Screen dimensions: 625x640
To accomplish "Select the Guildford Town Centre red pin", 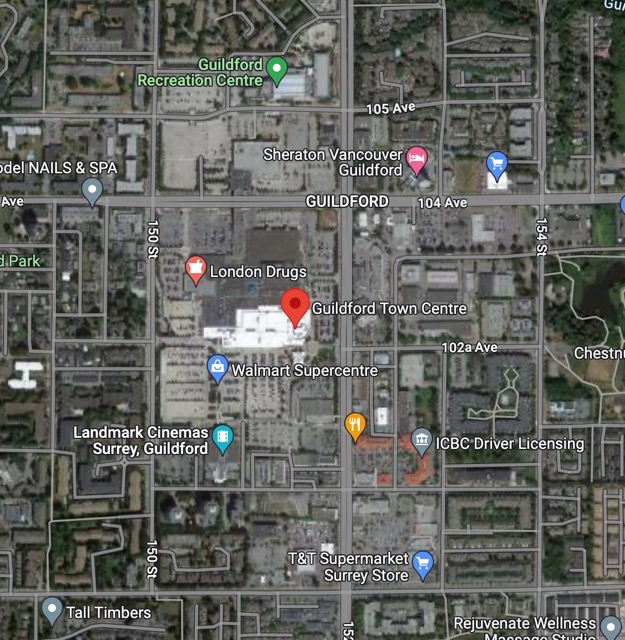I will click(294, 306).
